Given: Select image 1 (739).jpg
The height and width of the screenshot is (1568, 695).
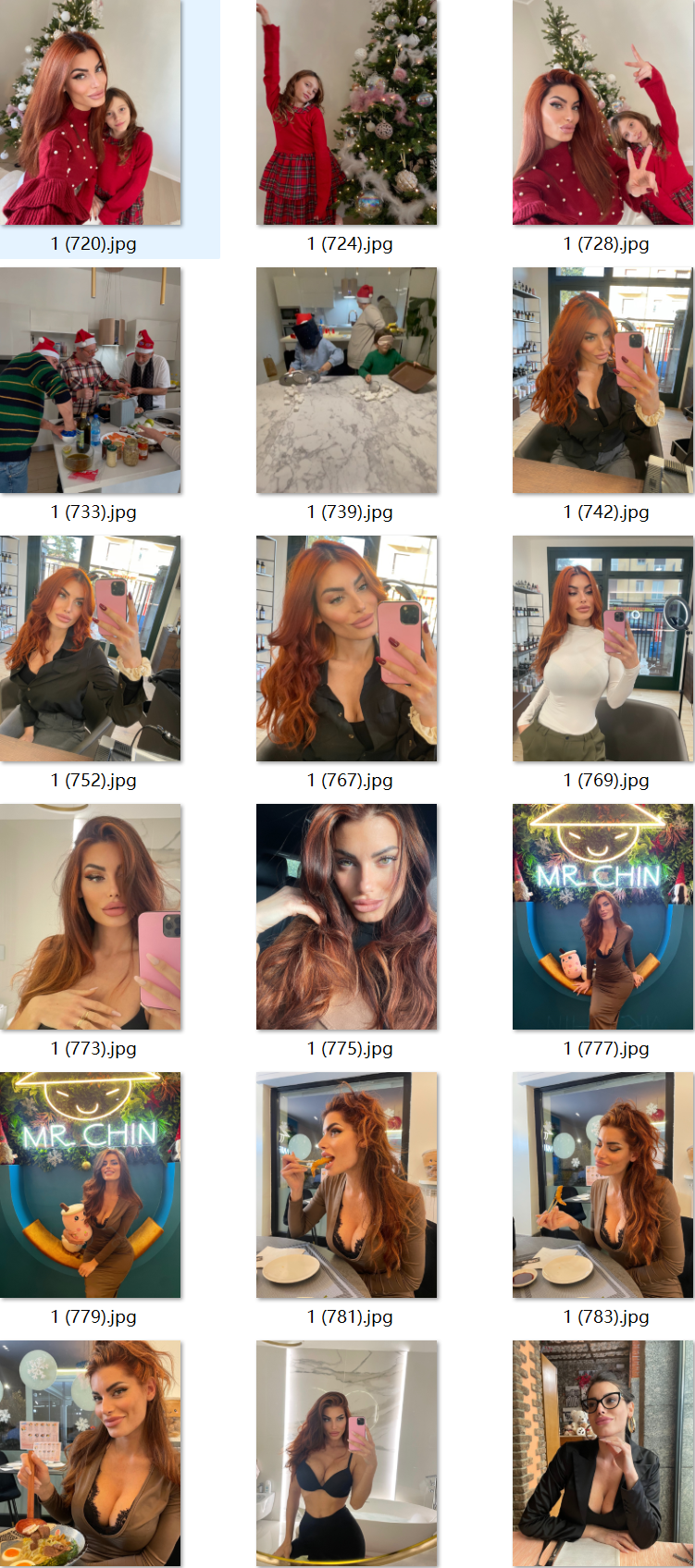Looking at the screenshot, I should pyautogui.click(x=346, y=380).
